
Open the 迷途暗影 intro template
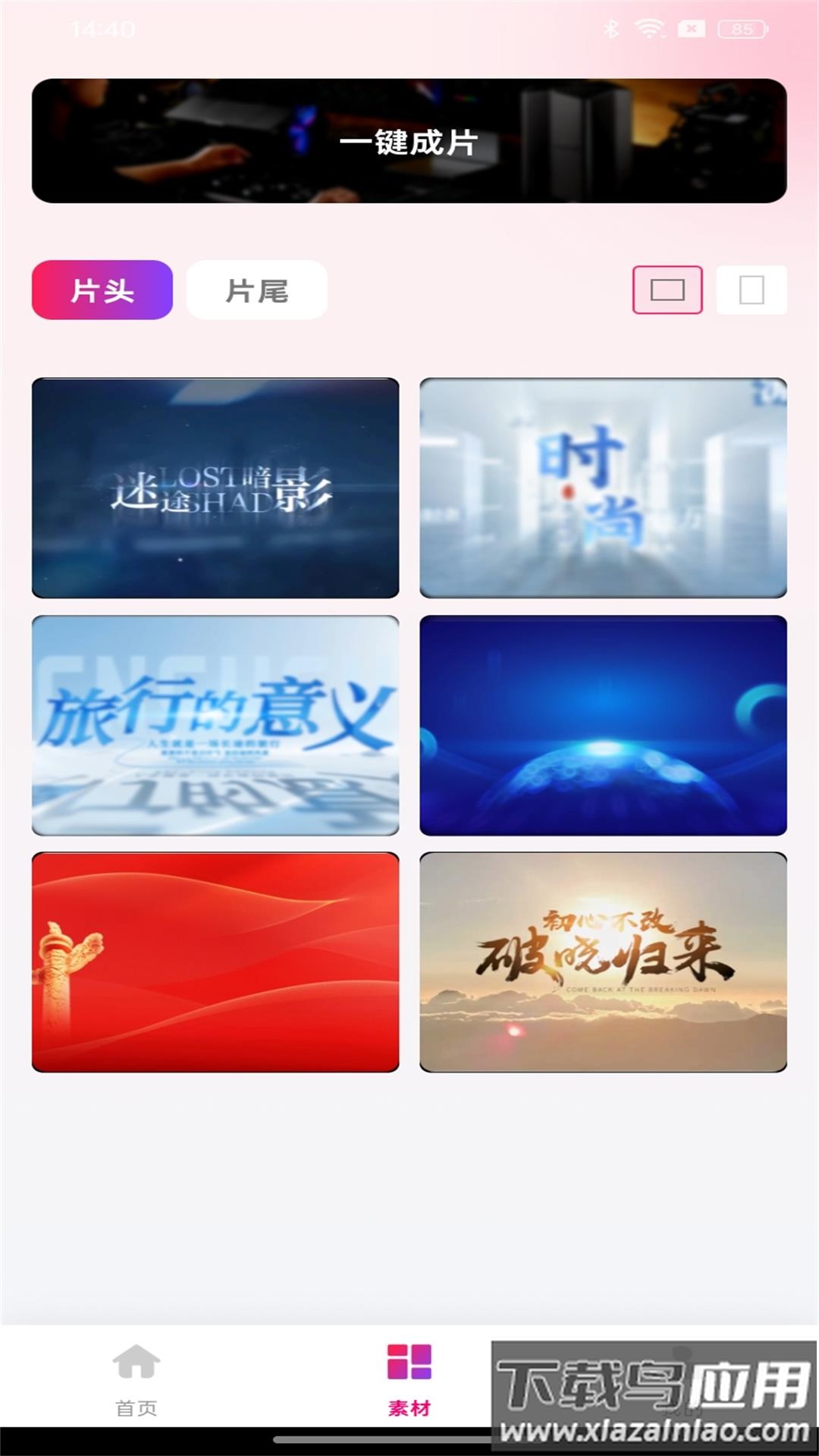coord(215,488)
